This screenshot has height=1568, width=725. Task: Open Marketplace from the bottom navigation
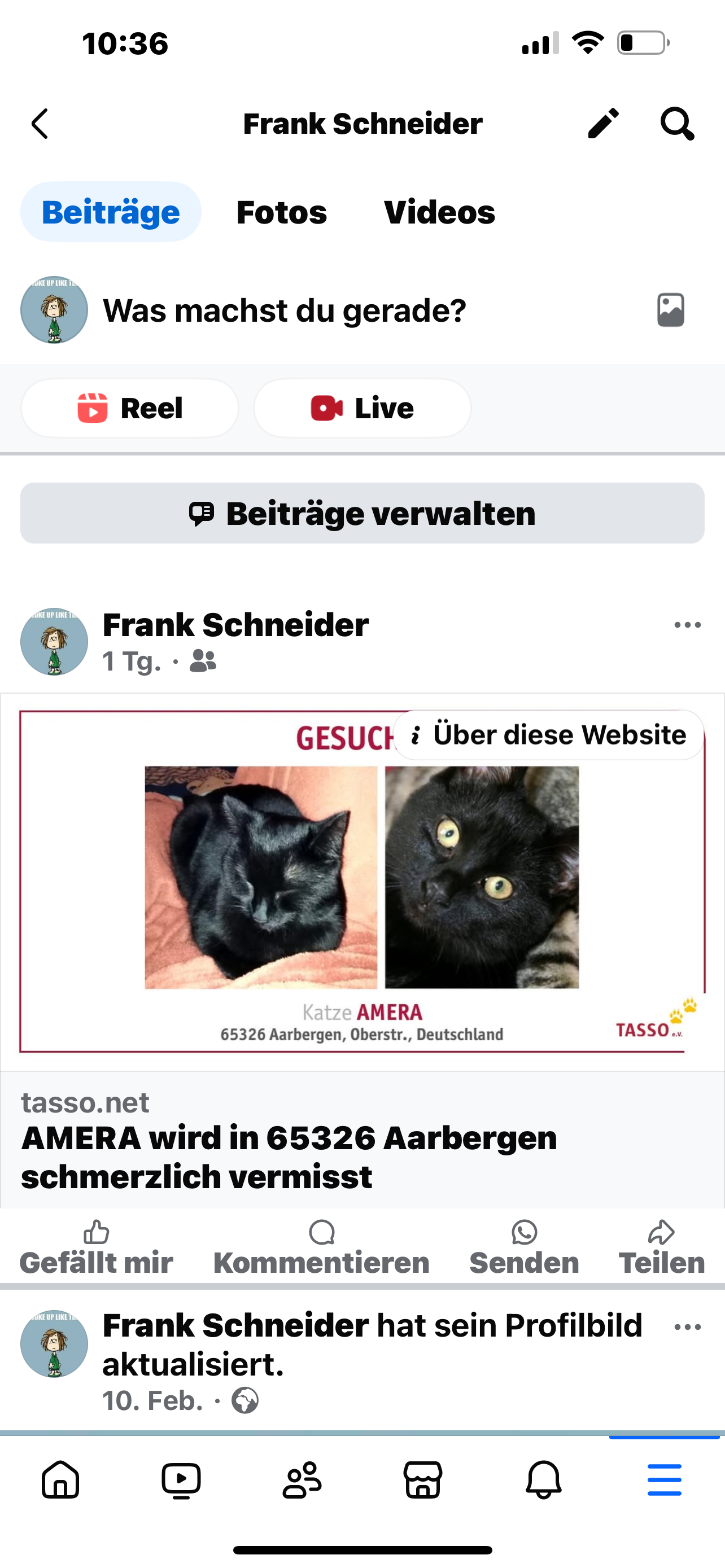tap(423, 1482)
